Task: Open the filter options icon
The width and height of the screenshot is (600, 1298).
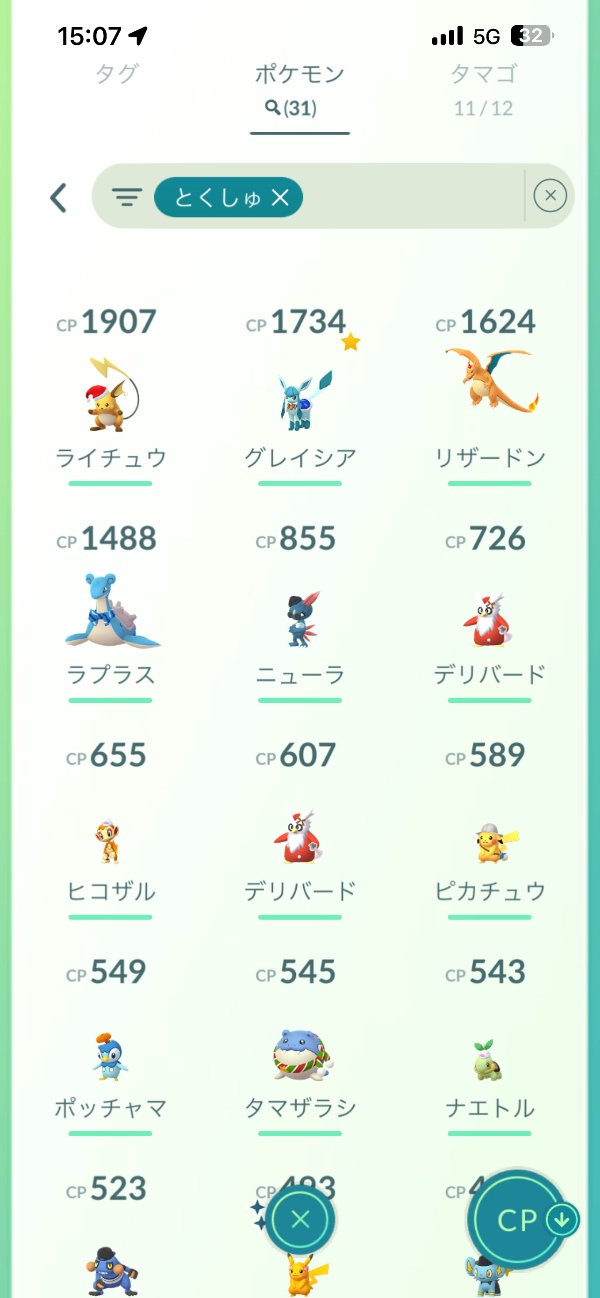Action: (x=126, y=198)
